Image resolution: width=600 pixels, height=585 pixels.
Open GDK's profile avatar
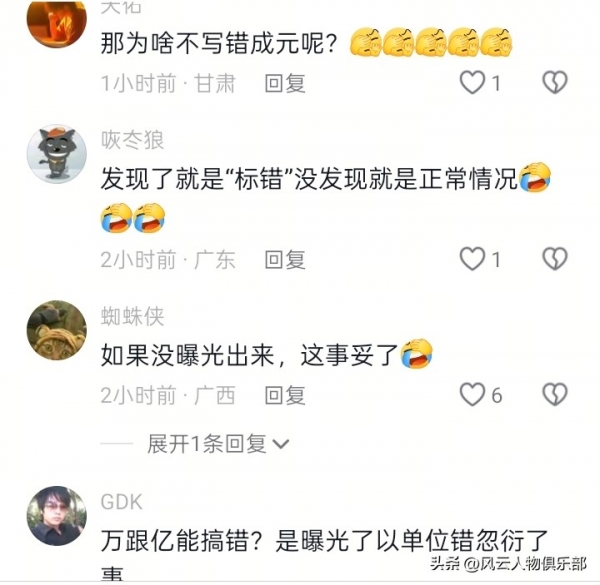coord(56,516)
